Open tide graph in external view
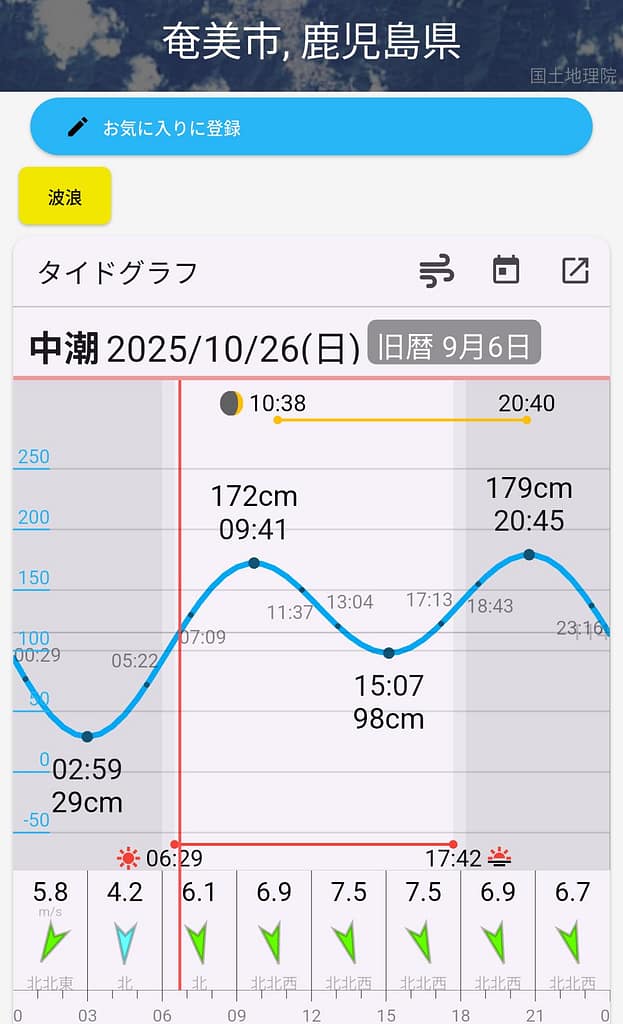 point(575,270)
